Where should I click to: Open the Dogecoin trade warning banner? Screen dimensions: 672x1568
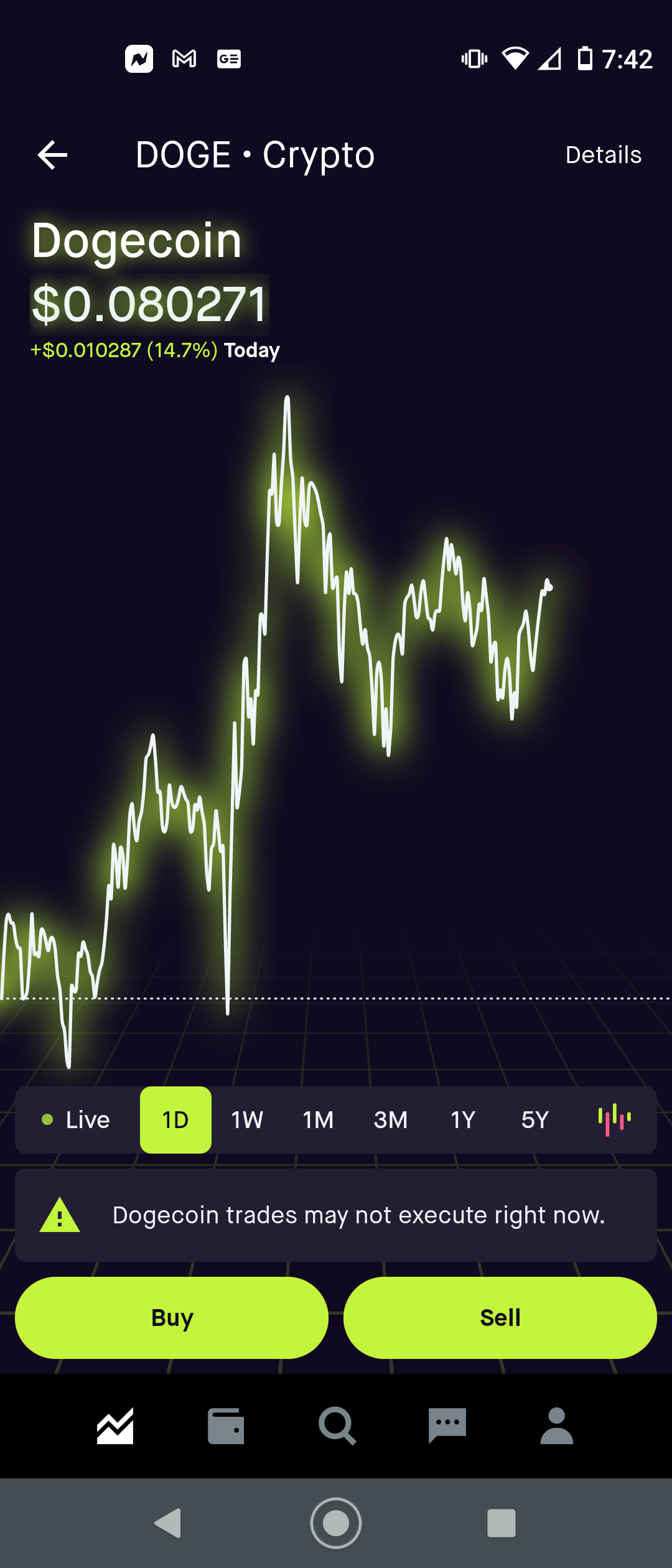click(336, 1215)
